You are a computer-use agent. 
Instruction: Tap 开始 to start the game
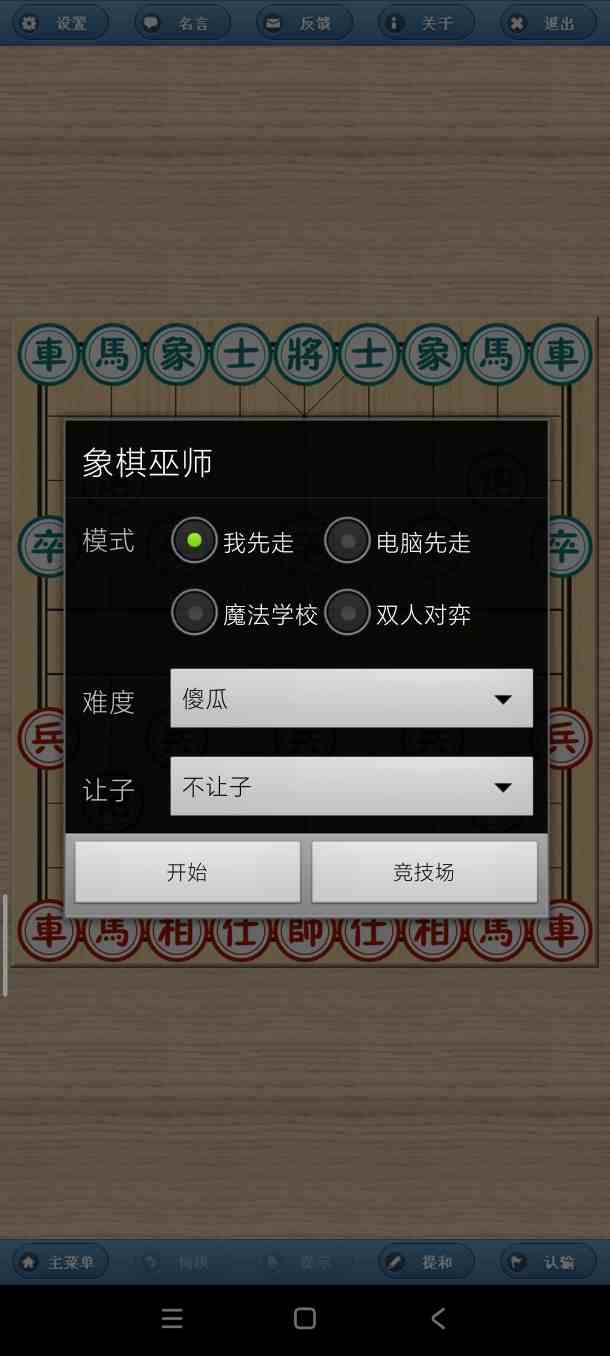(x=187, y=872)
